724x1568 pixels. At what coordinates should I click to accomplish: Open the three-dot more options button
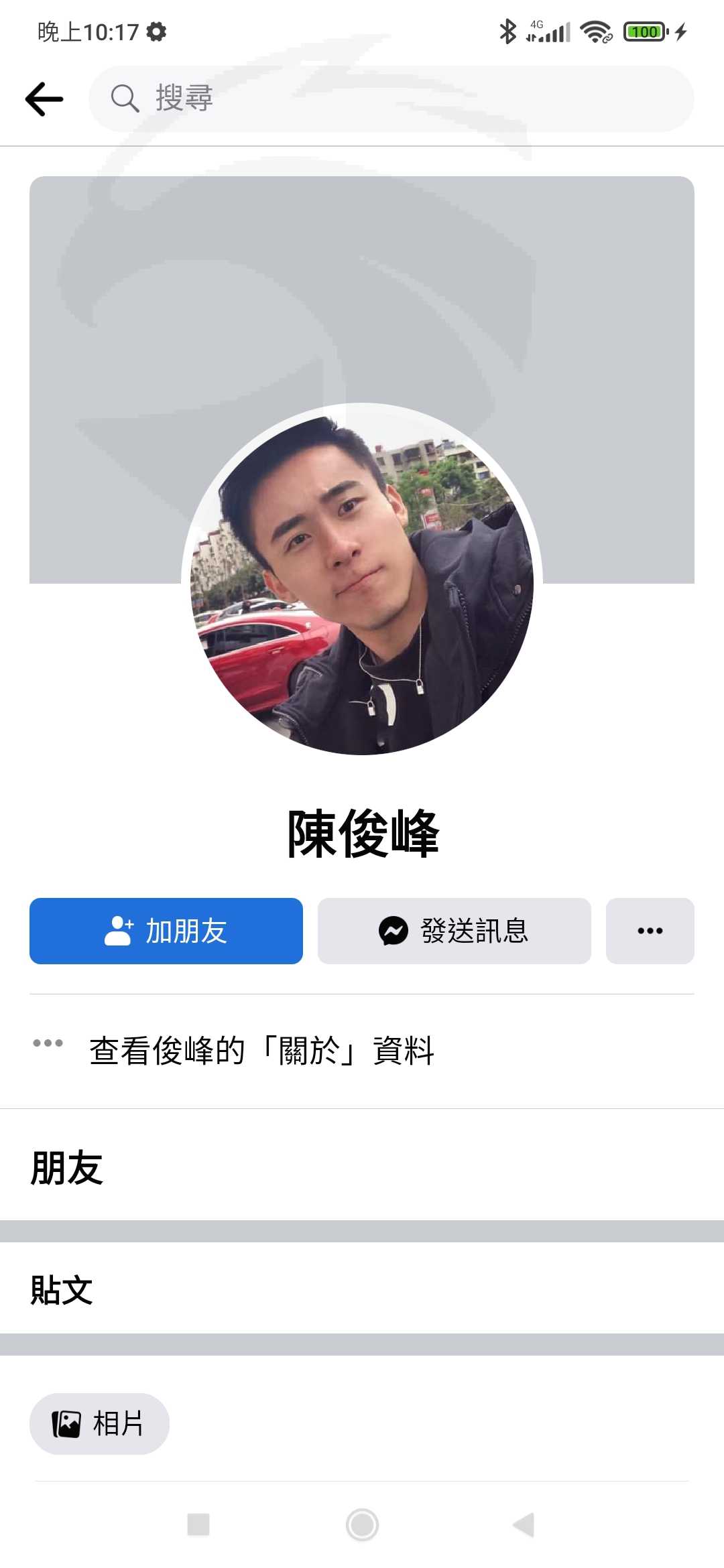(x=650, y=931)
